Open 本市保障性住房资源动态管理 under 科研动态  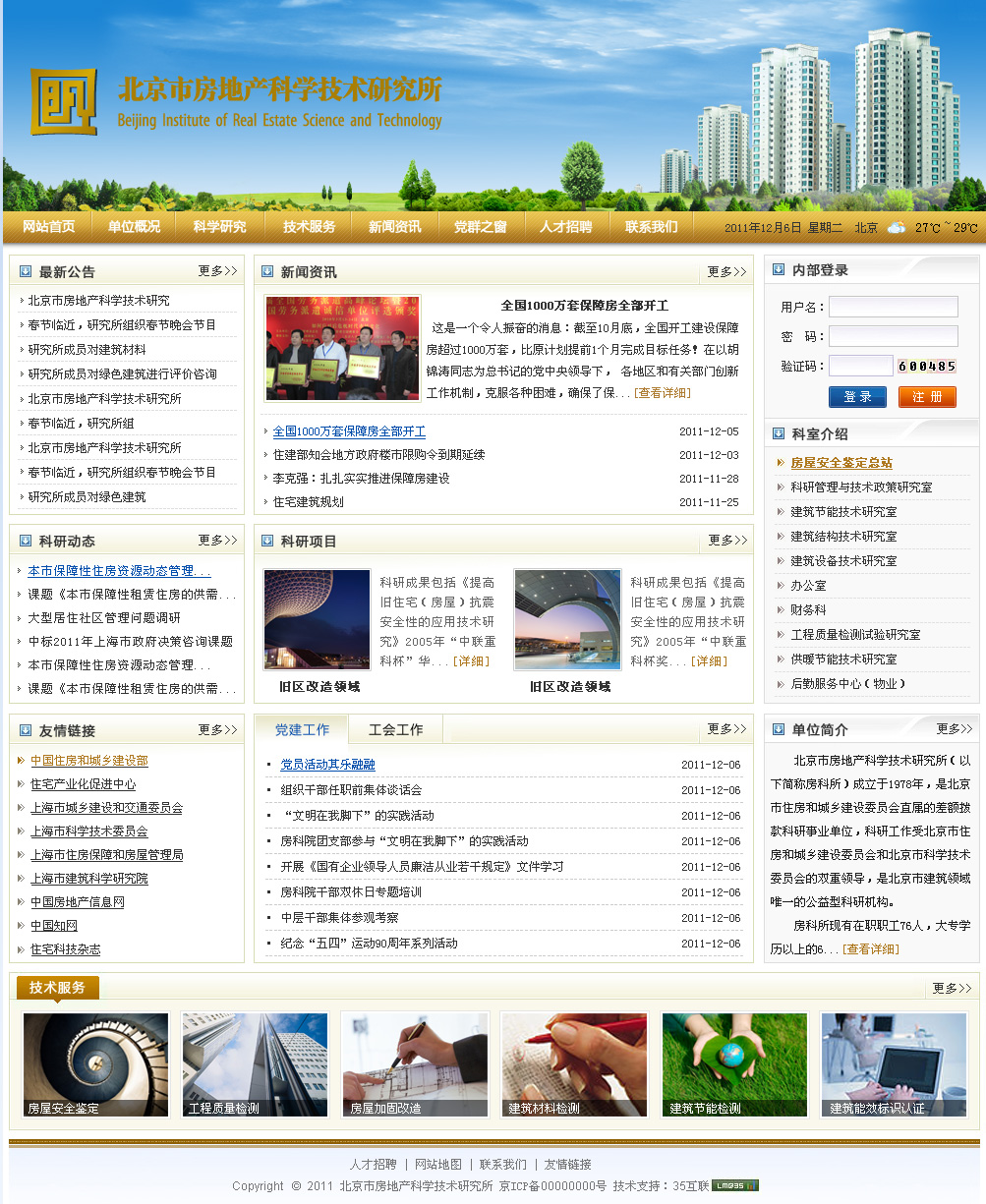click(x=119, y=571)
